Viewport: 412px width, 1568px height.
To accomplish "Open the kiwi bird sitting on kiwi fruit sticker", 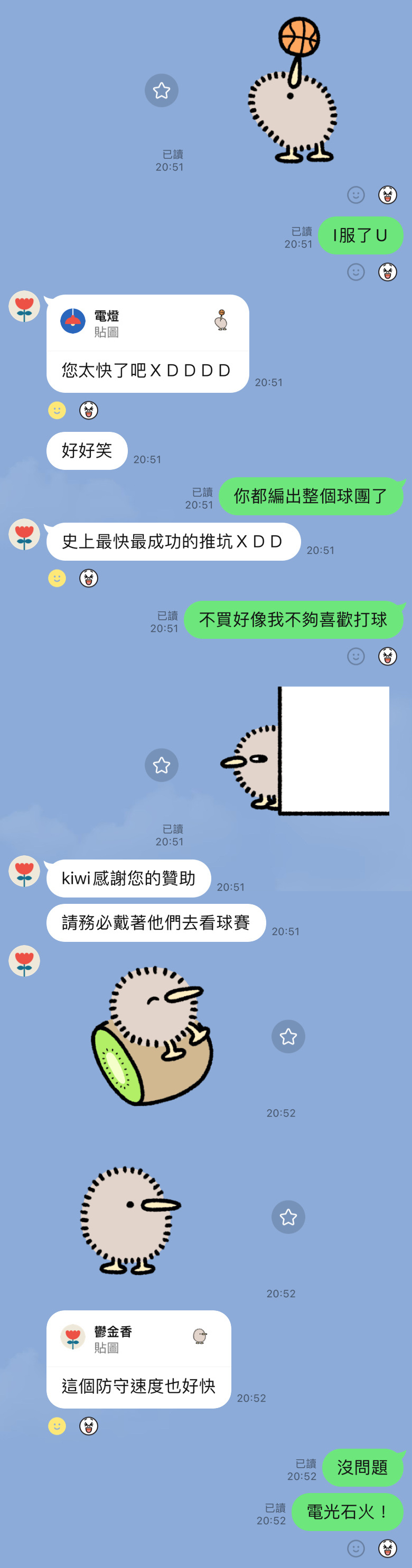I will click(152, 1035).
